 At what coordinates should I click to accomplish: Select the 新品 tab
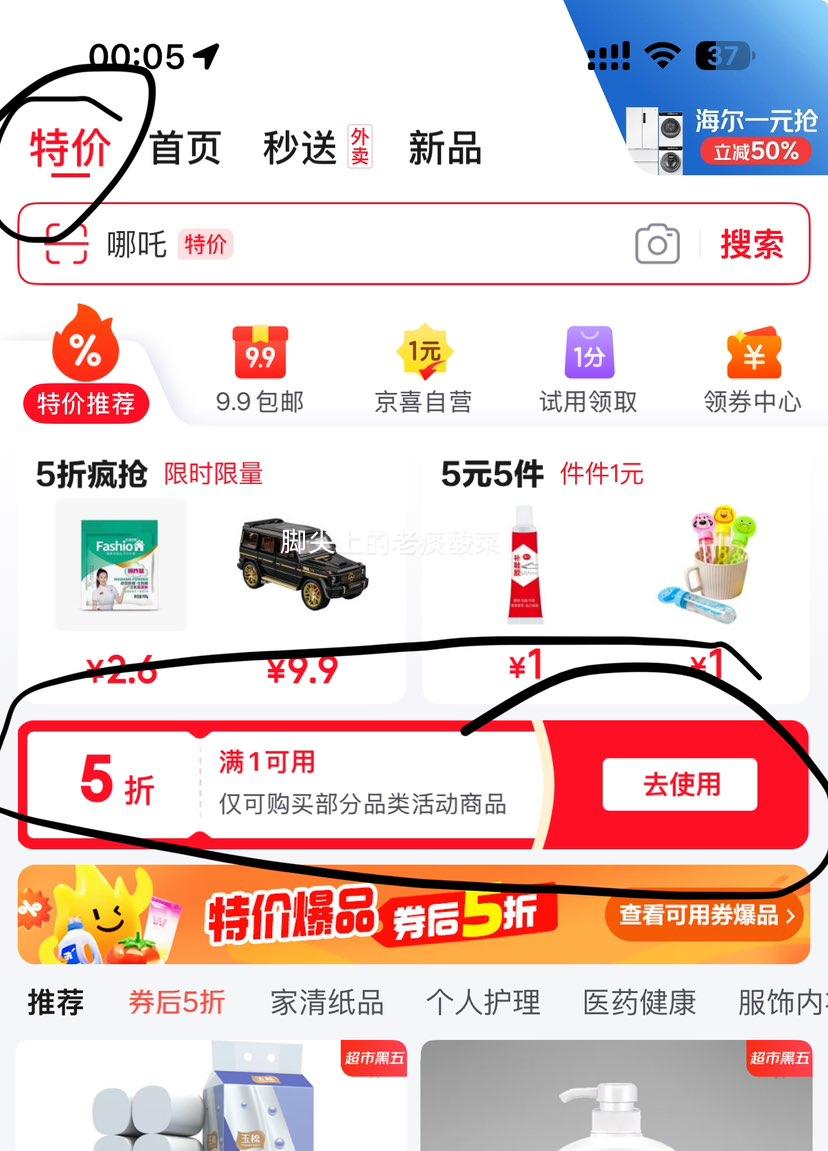(443, 148)
